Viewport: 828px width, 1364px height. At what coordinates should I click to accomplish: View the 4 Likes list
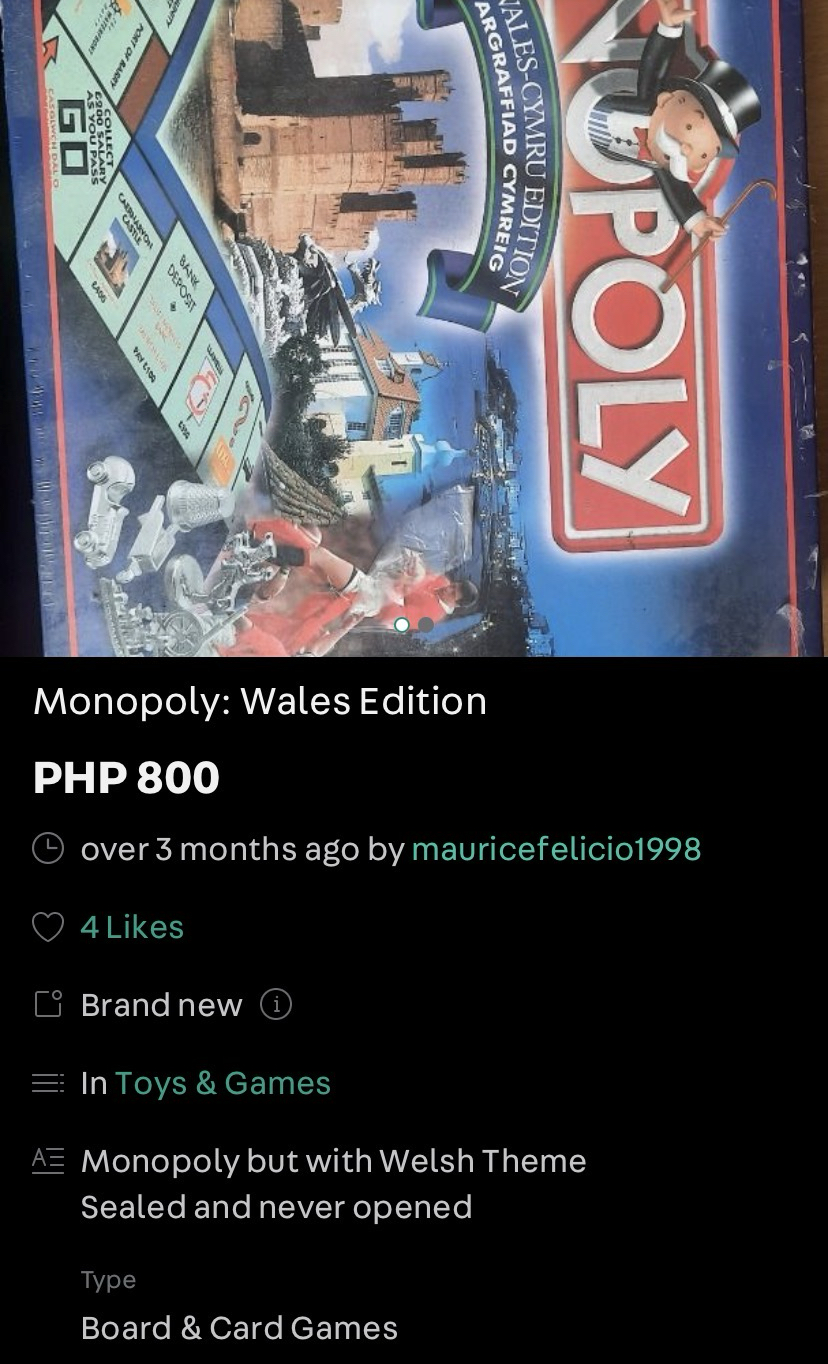click(132, 927)
